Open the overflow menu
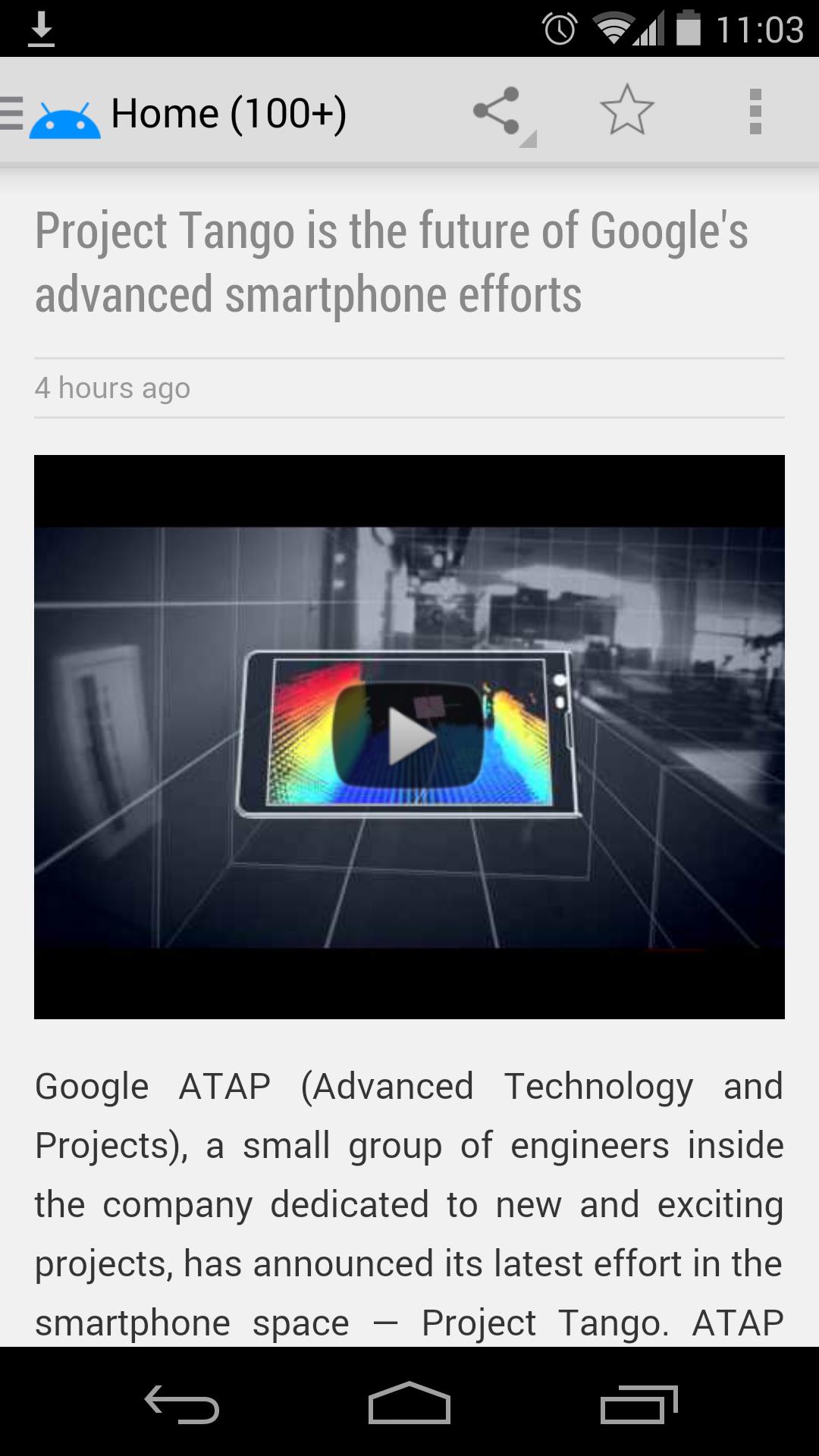This screenshot has width=819, height=1456. tap(755, 112)
